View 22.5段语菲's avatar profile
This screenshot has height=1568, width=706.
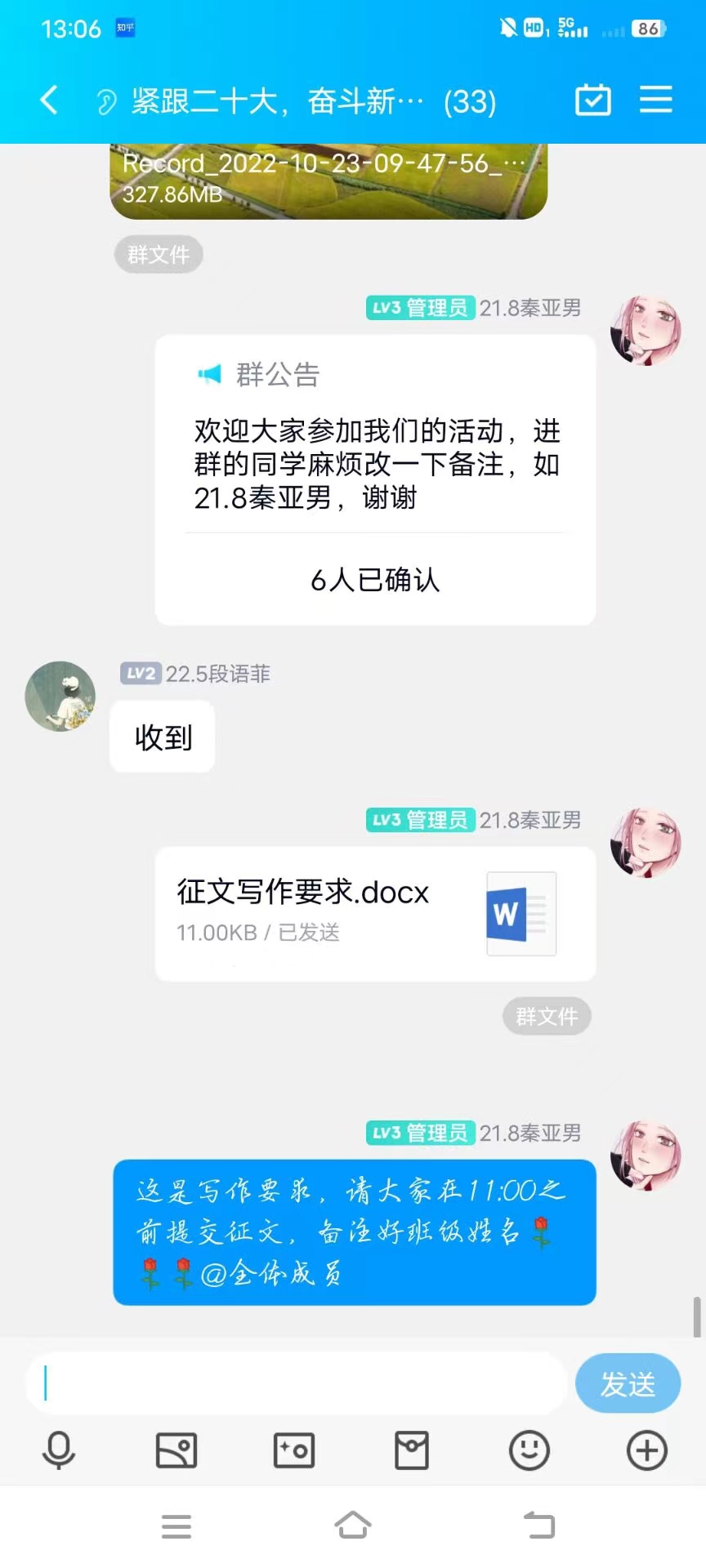tap(60, 697)
